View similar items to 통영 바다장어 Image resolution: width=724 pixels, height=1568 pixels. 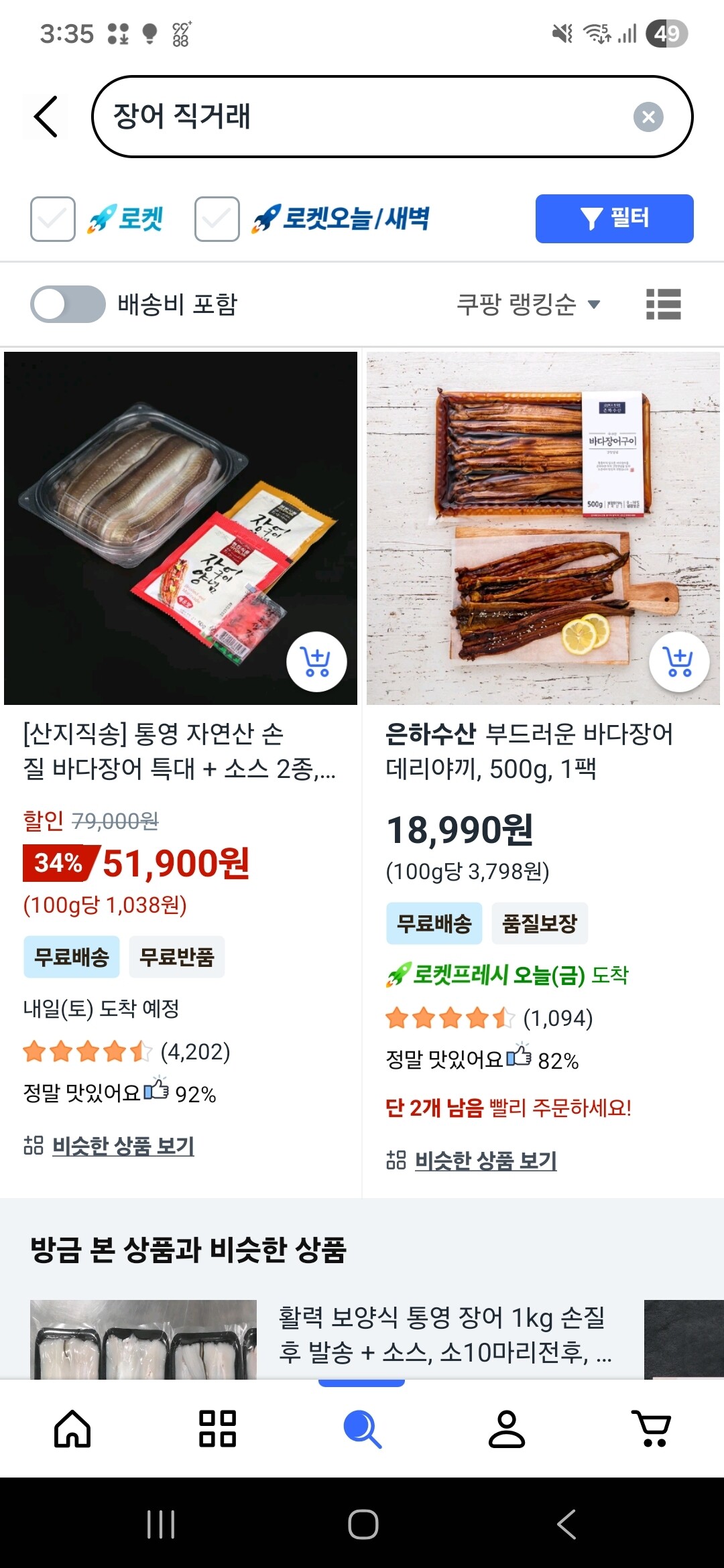[x=123, y=1146]
